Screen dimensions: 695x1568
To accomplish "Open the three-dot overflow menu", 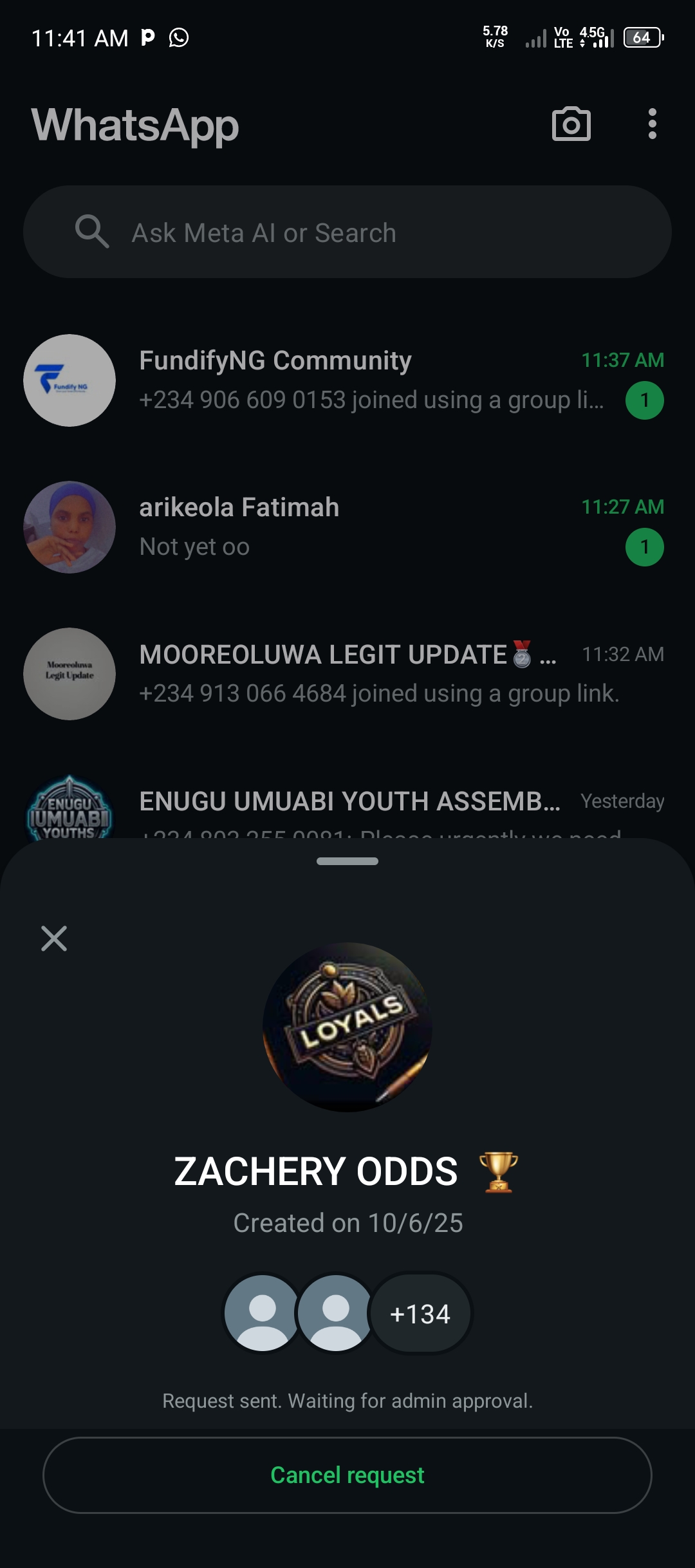I will pos(652,124).
